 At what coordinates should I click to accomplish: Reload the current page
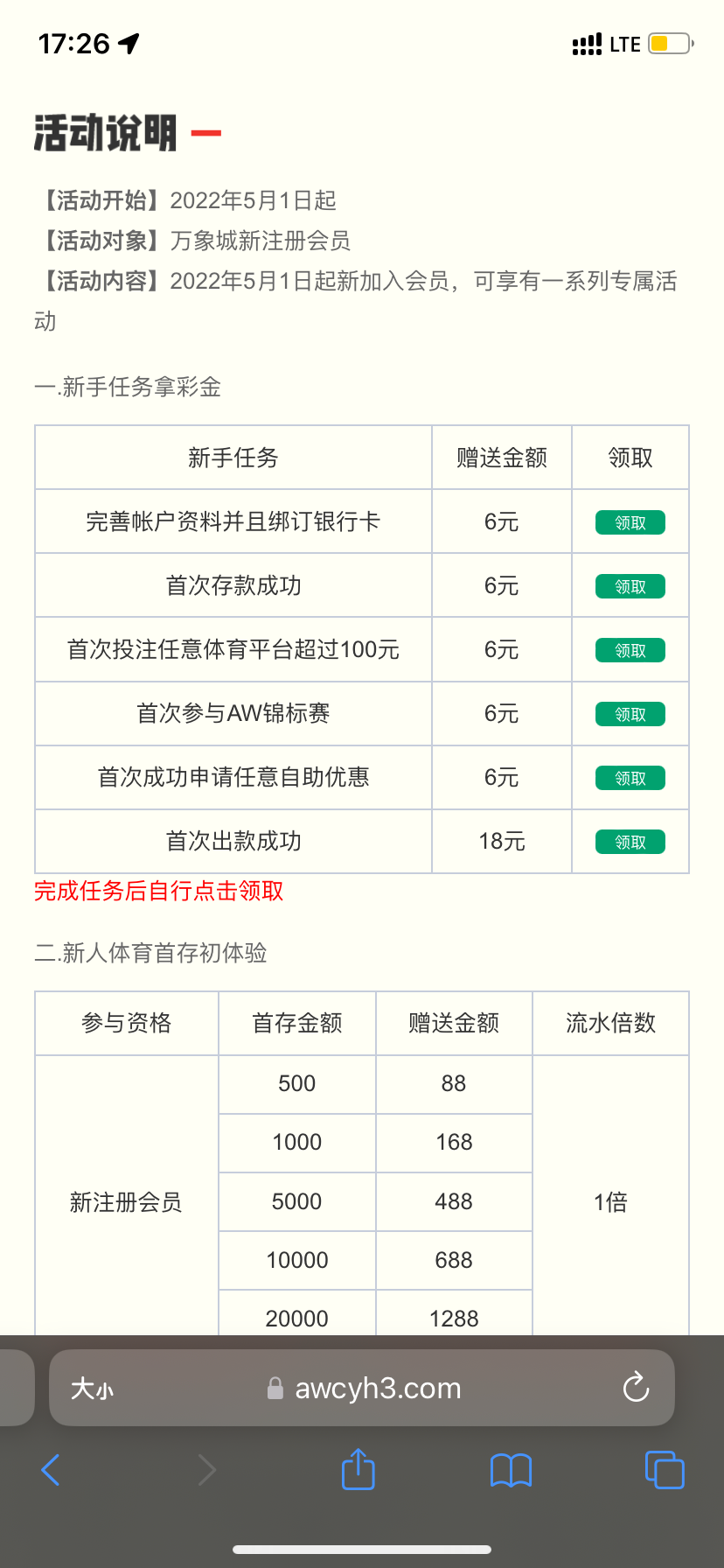point(636,1387)
